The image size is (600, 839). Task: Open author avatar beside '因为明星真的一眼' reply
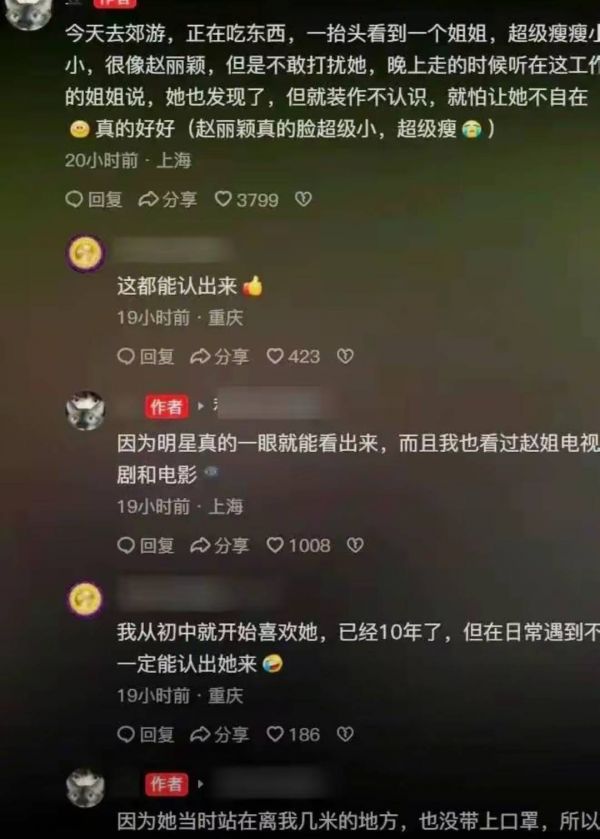pos(85,410)
